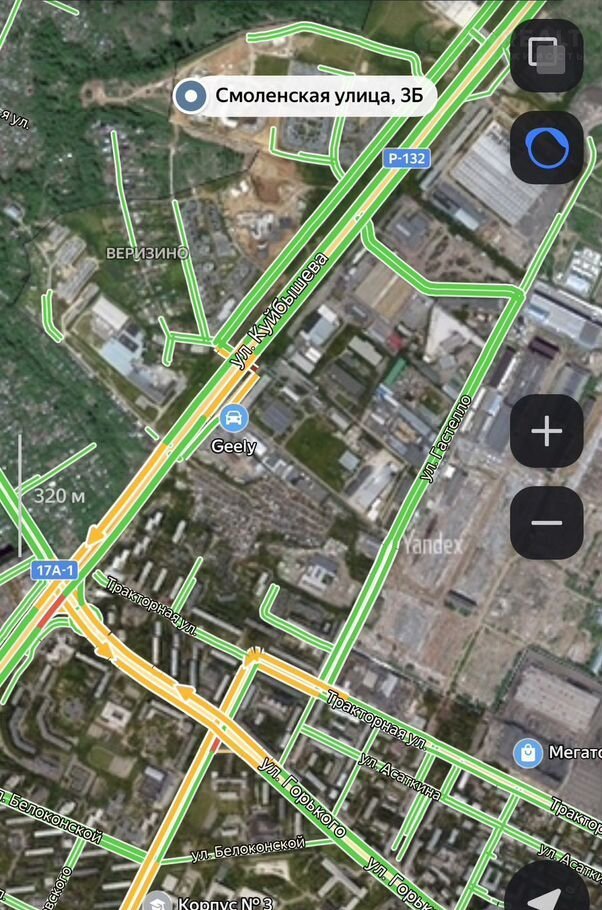Open the map layers button
Viewport: 602px width, 910px height.
pyautogui.click(x=546, y=56)
